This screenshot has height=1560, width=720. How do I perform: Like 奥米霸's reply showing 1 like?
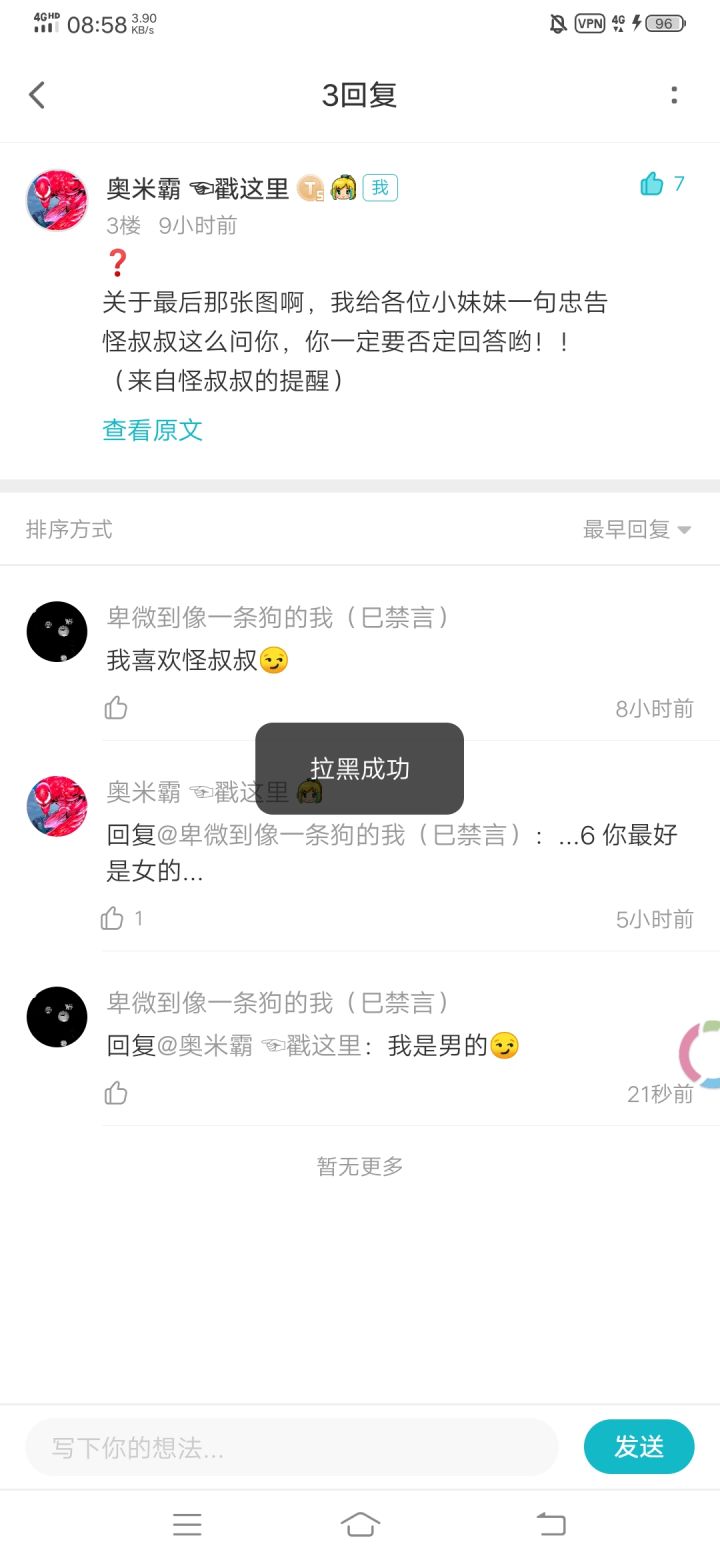click(x=112, y=917)
